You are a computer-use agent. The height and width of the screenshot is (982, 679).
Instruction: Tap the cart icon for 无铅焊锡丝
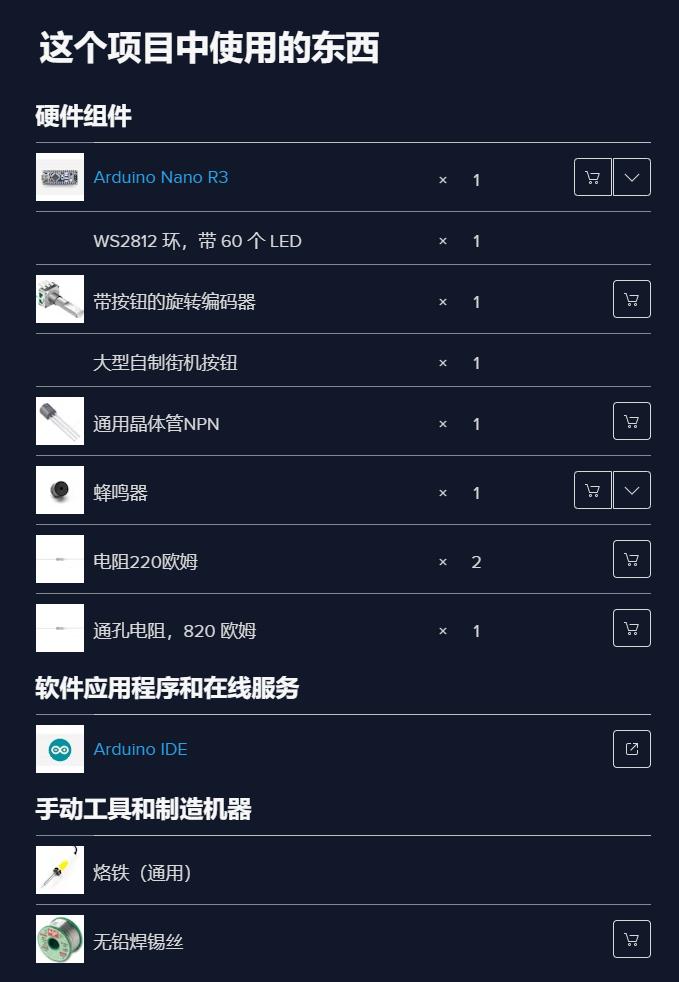pos(632,939)
